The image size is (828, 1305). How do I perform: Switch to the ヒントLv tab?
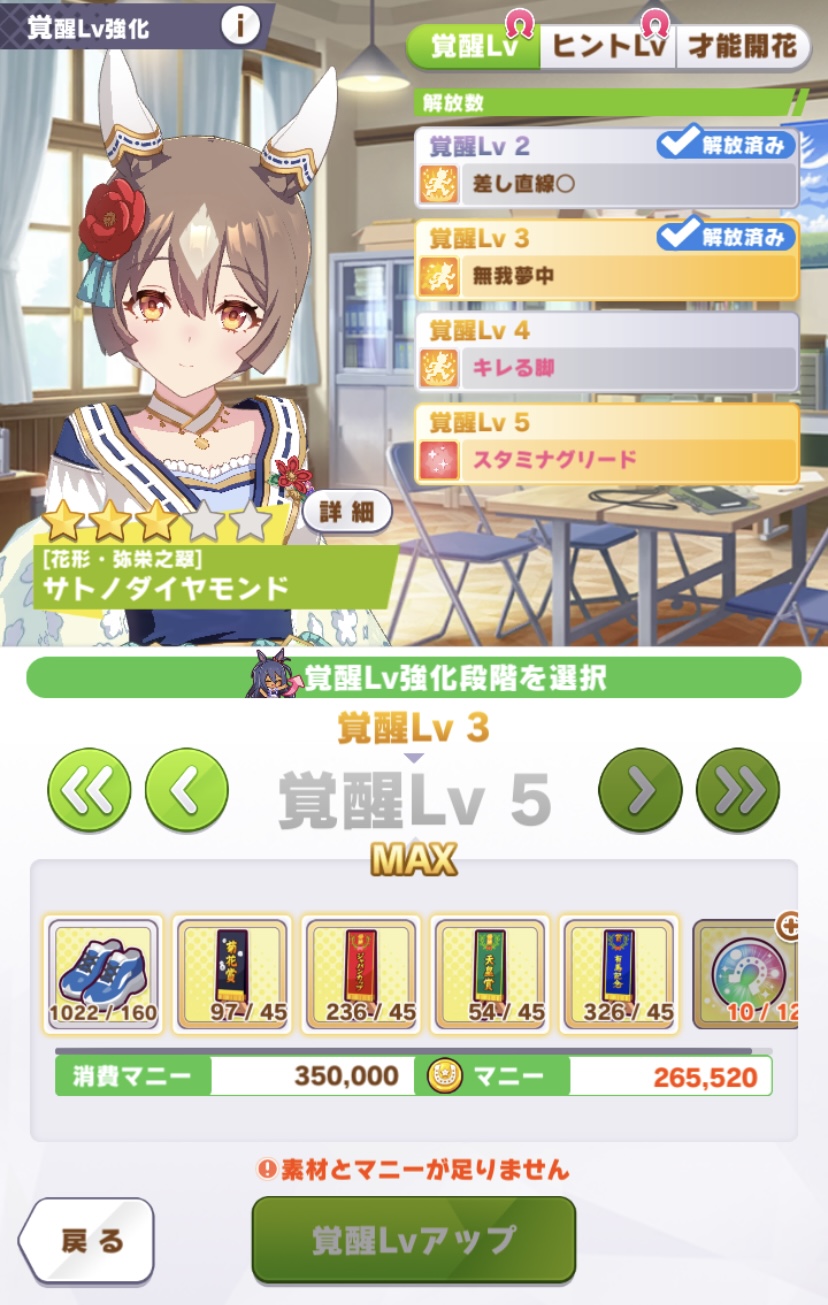pos(607,46)
